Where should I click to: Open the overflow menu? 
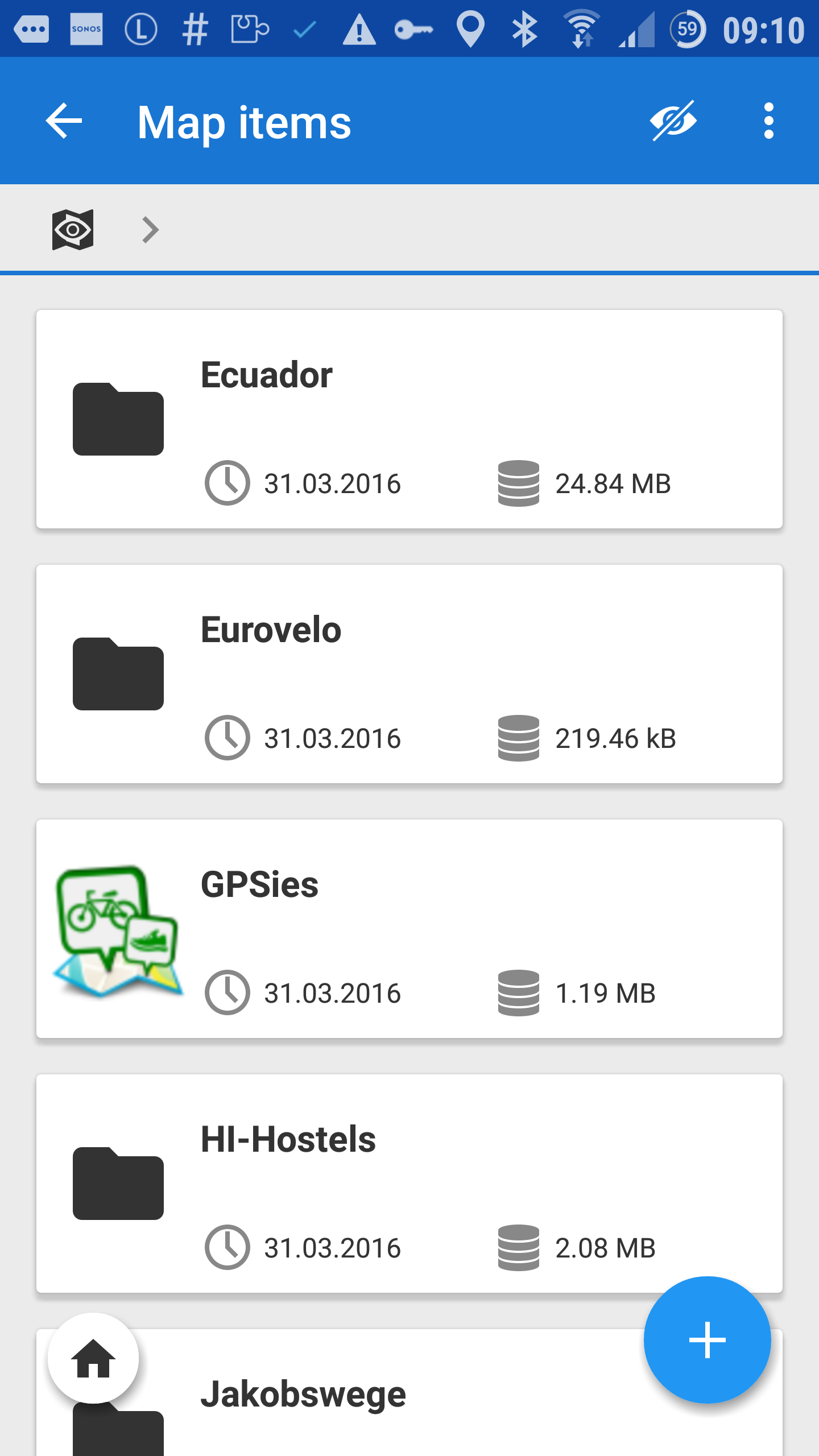[768, 121]
